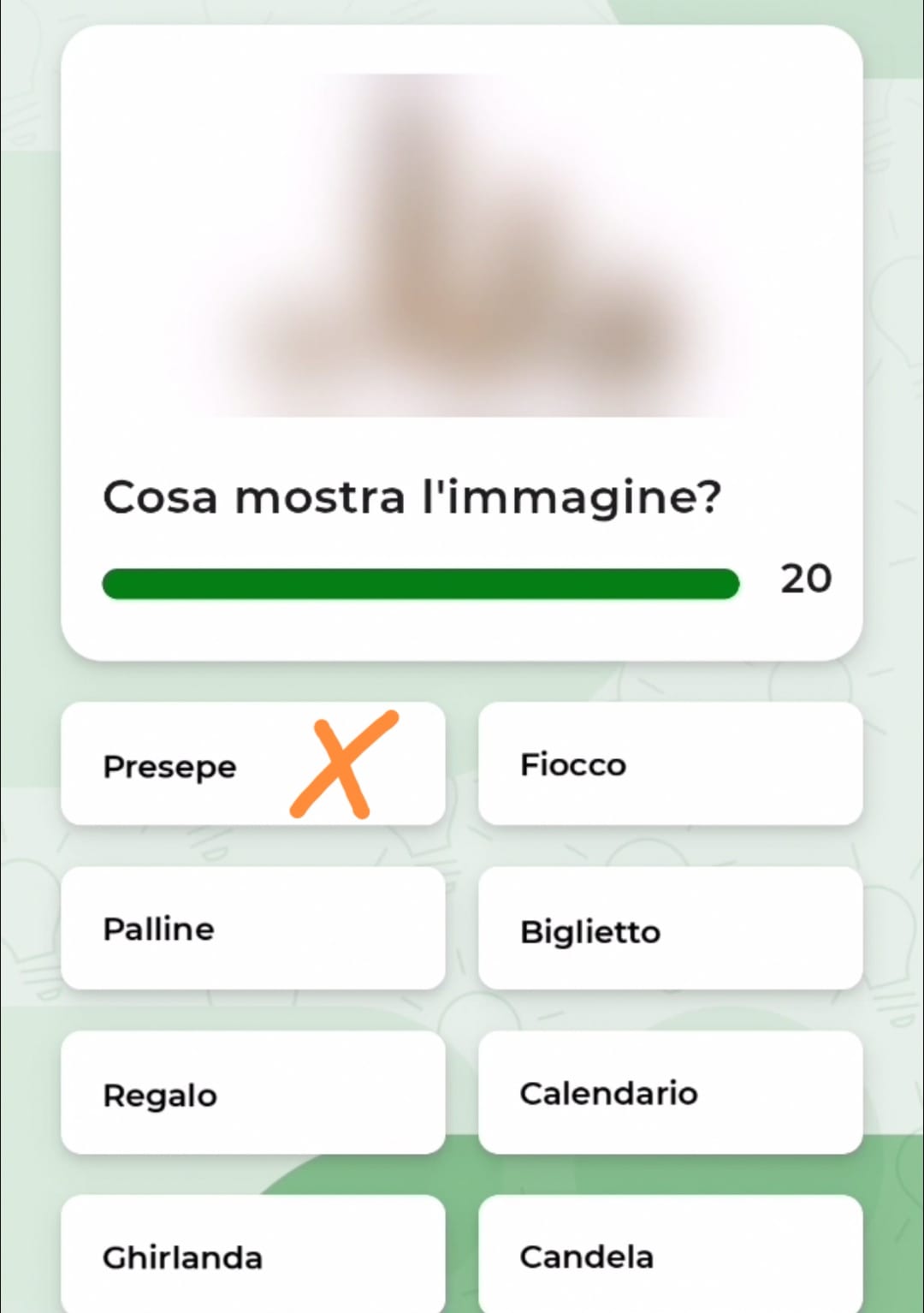
Task: Select the Calendario option
Action: click(669, 1093)
